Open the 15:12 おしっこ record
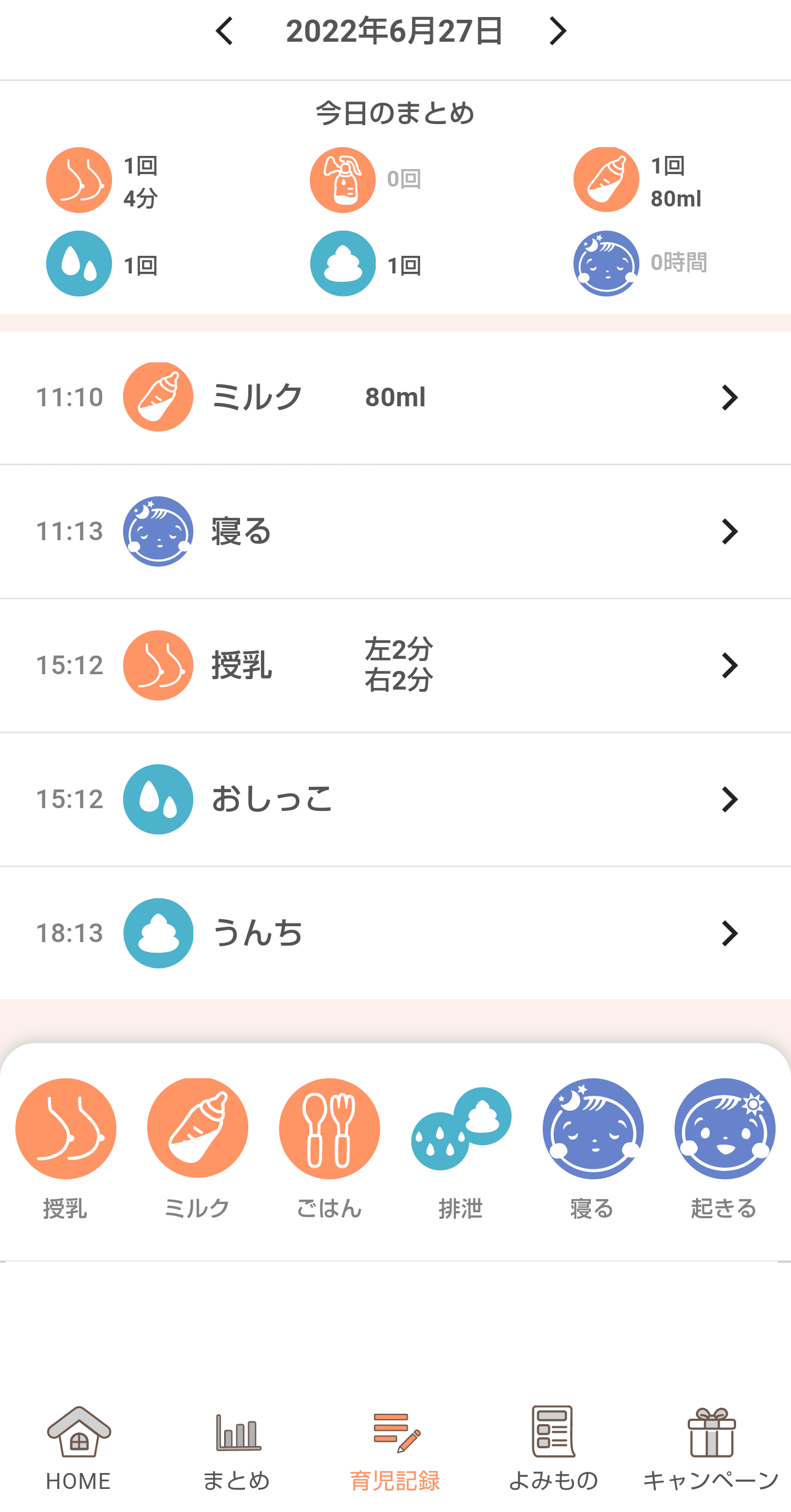This screenshot has width=791, height=1512. (395, 799)
